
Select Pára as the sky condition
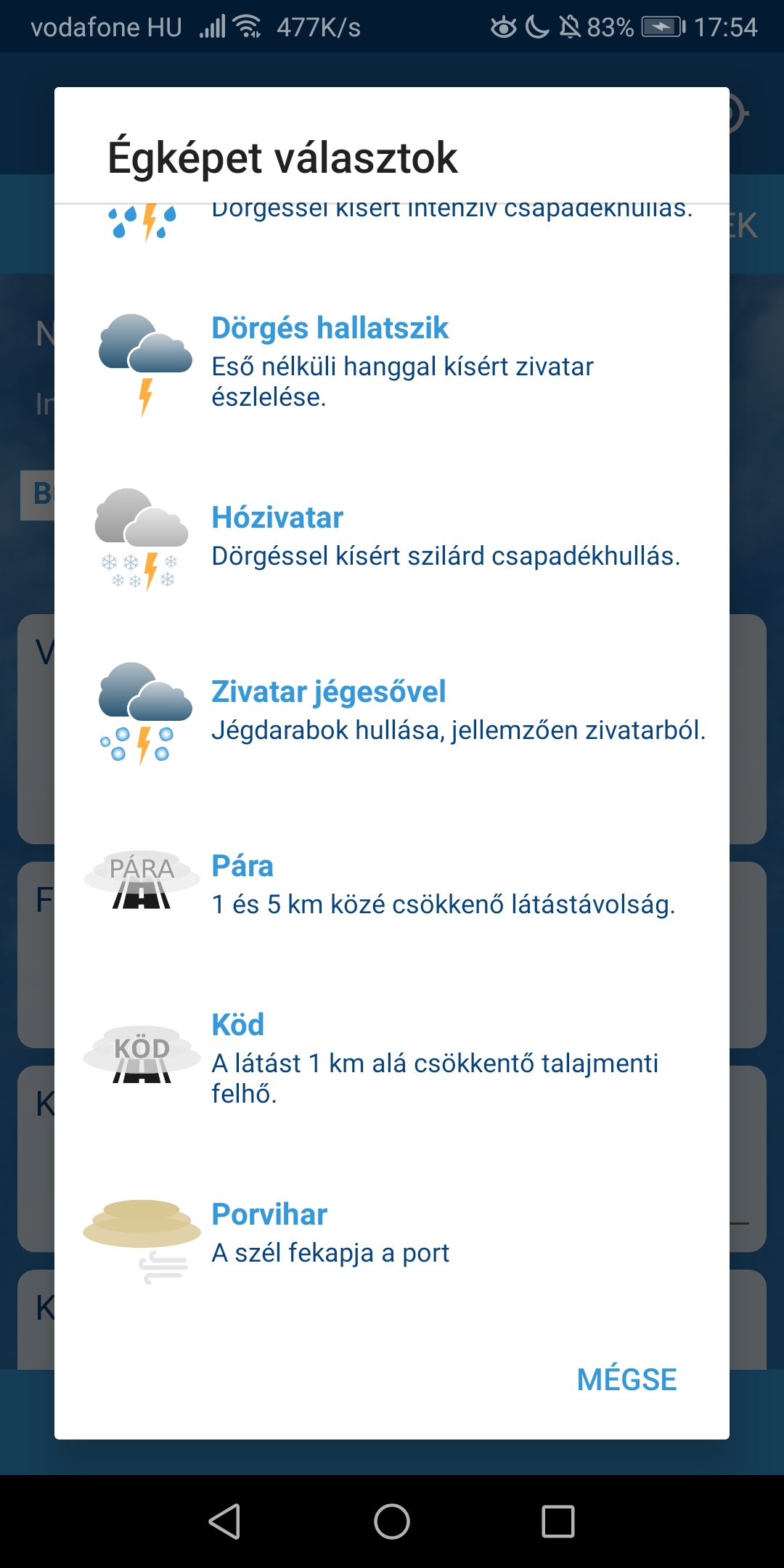point(392,886)
